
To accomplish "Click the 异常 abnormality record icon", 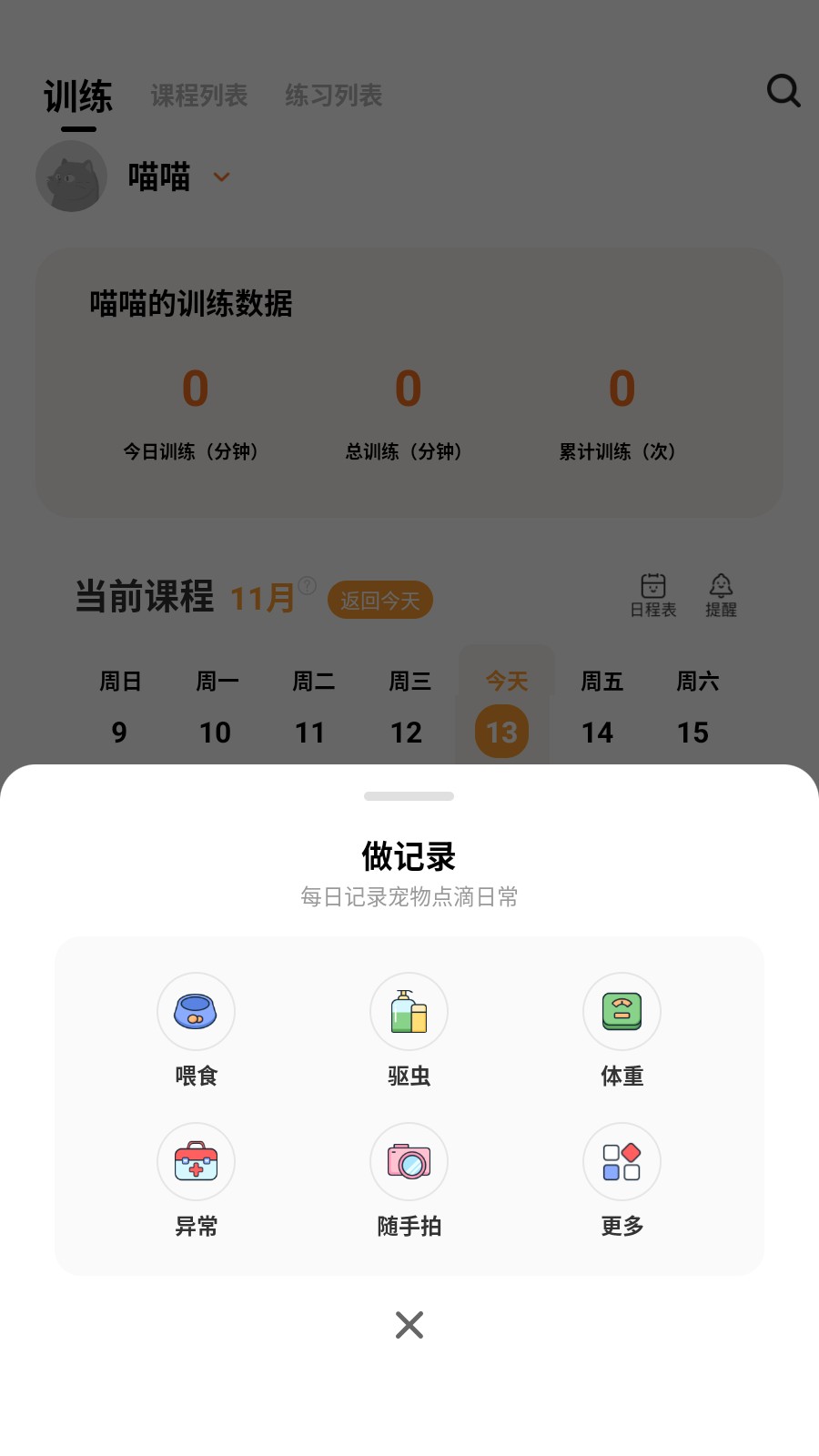I will [196, 1161].
